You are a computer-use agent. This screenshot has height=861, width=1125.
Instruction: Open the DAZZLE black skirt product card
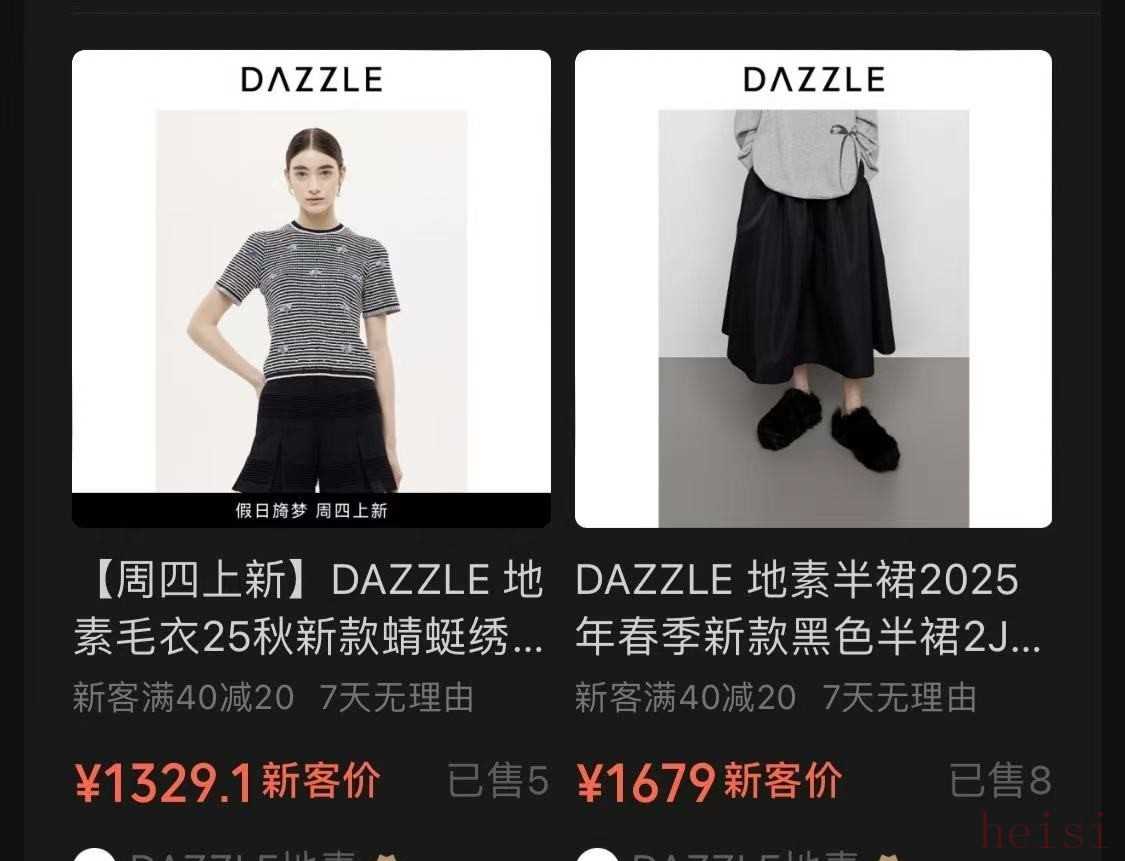click(813, 290)
